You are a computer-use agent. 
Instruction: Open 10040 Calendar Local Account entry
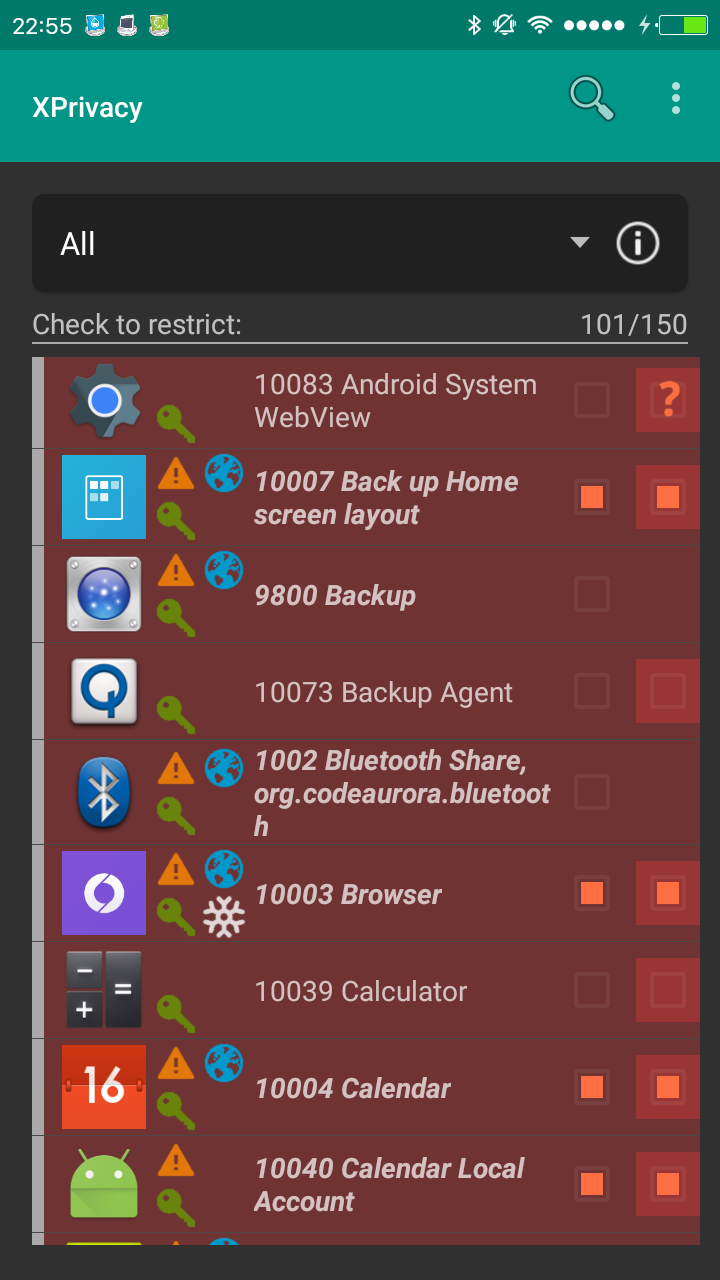point(390,1185)
